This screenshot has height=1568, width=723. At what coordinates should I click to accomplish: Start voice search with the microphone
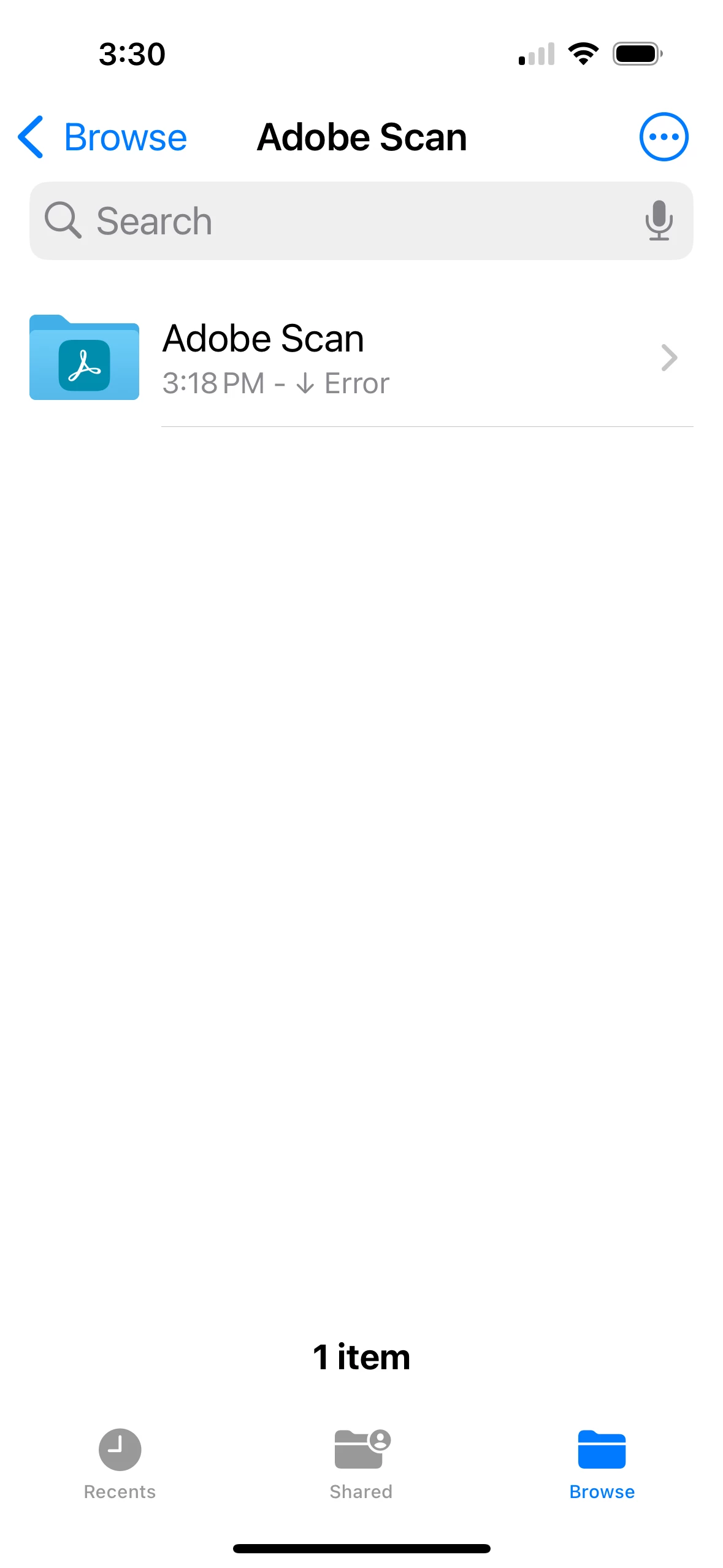pos(659,221)
